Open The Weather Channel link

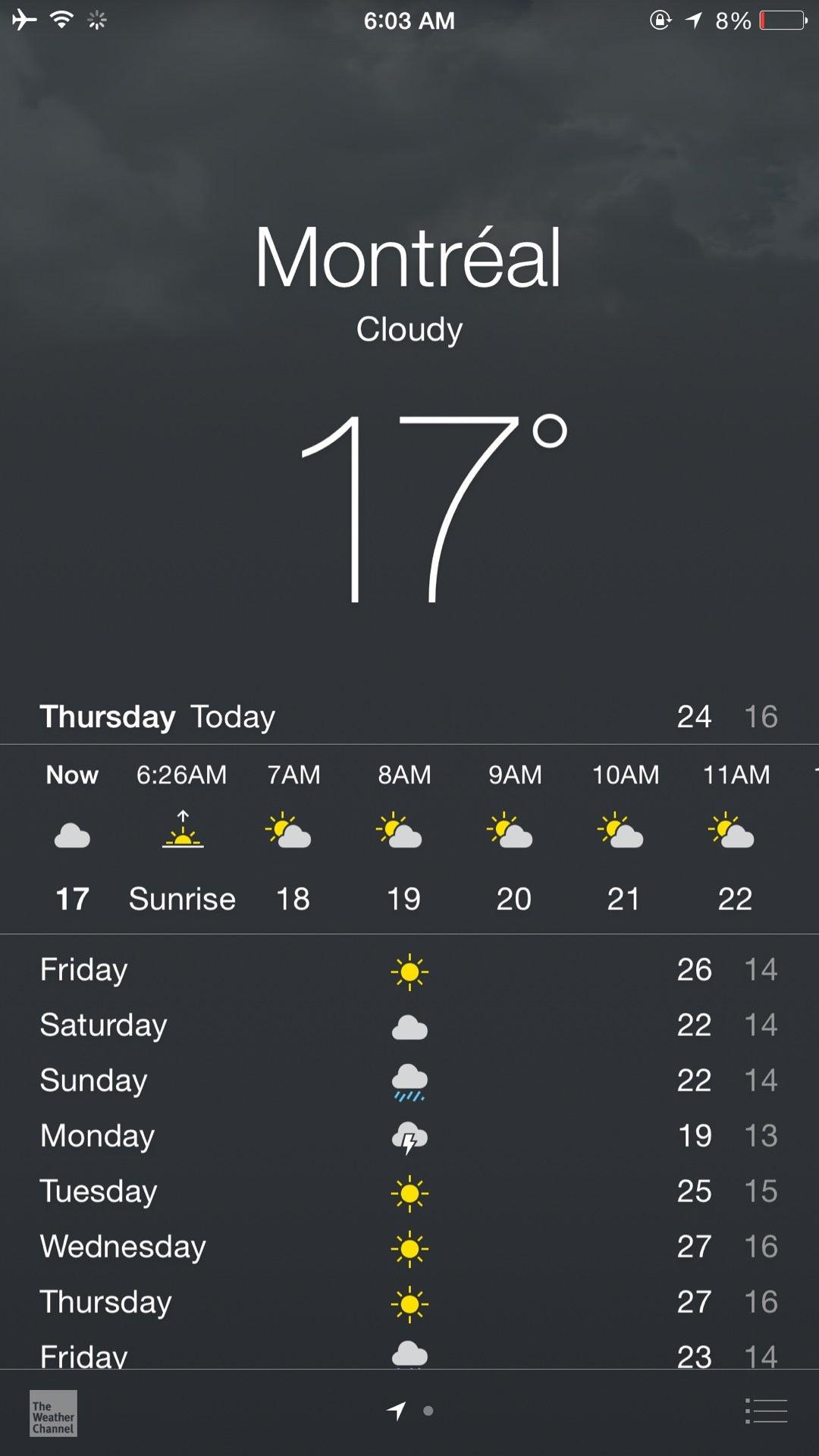[x=53, y=1413]
